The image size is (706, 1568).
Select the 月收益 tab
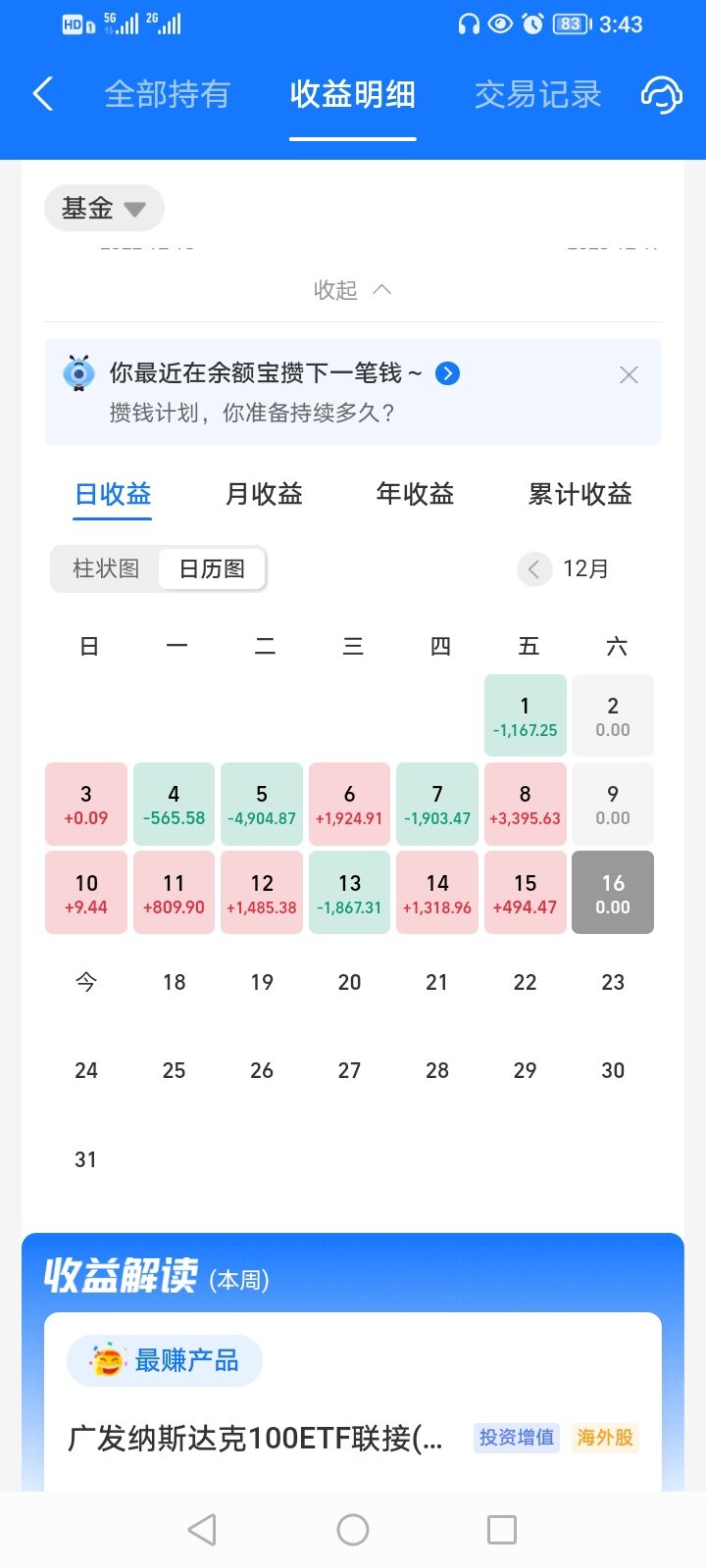pyautogui.click(x=264, y=494)
